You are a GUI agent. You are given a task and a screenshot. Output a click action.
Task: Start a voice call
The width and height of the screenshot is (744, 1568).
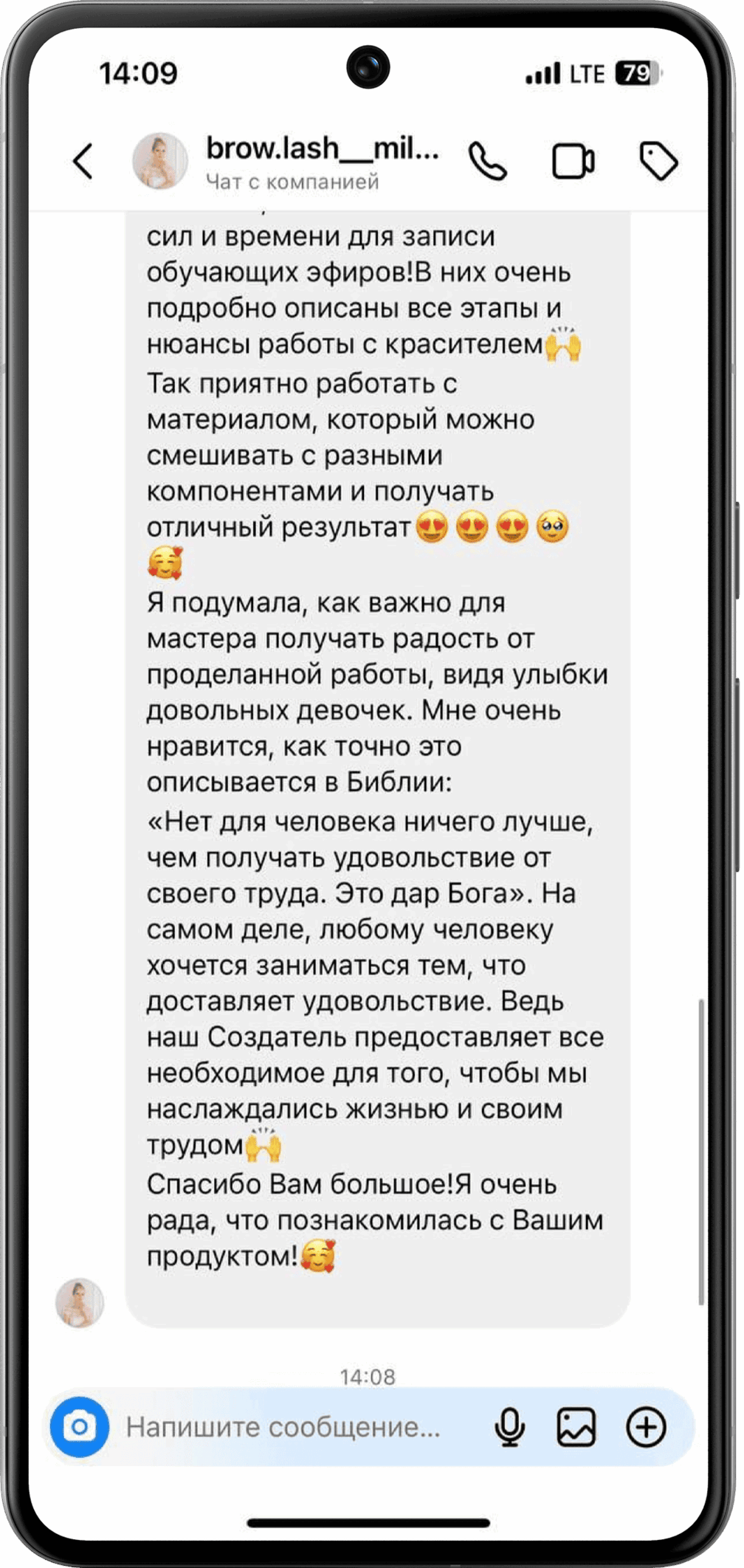(x=488, y=161)
